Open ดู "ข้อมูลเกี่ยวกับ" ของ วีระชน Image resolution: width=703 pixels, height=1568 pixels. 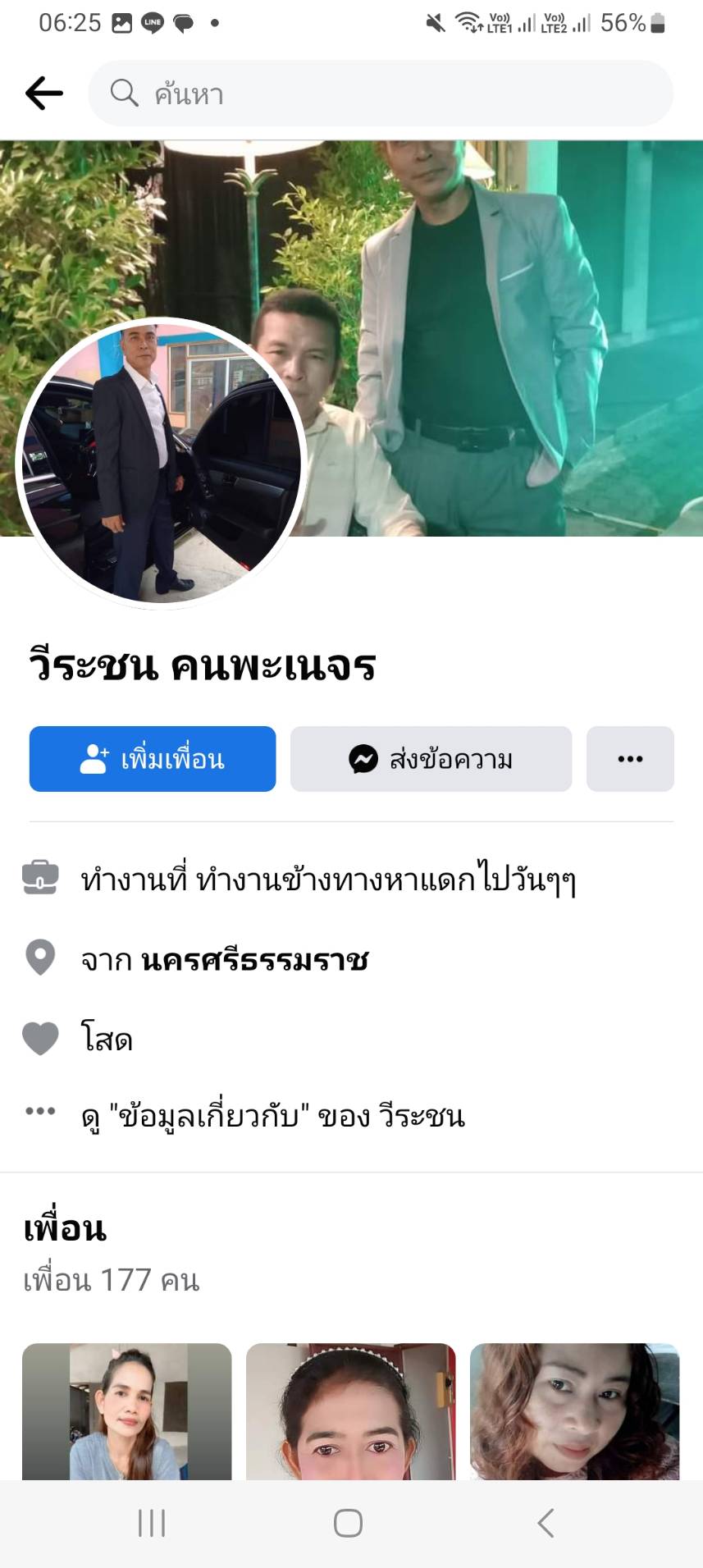(272, 1116)
